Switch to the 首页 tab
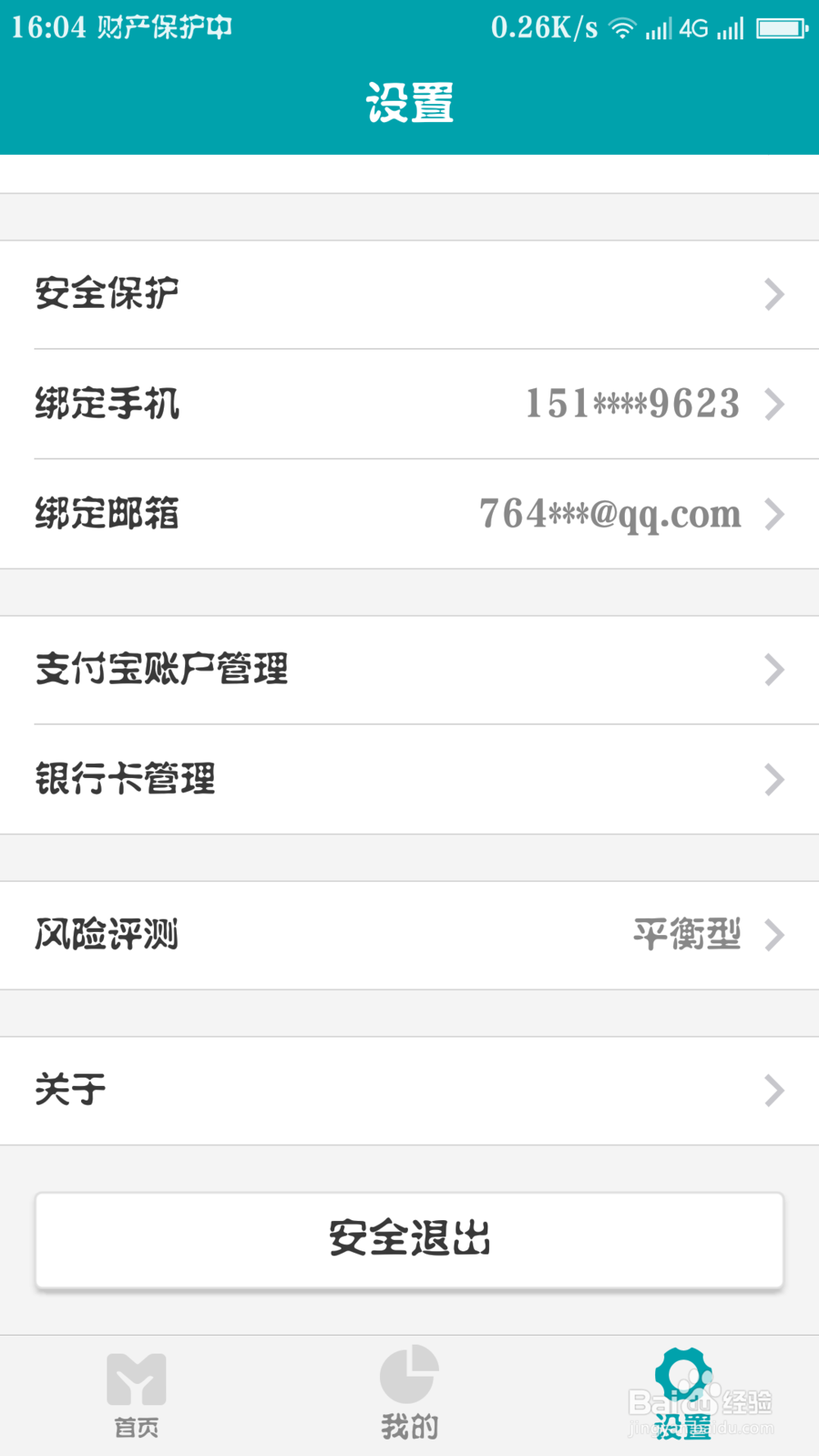This screenshot has height=1456, width=819. [138, 1392]
